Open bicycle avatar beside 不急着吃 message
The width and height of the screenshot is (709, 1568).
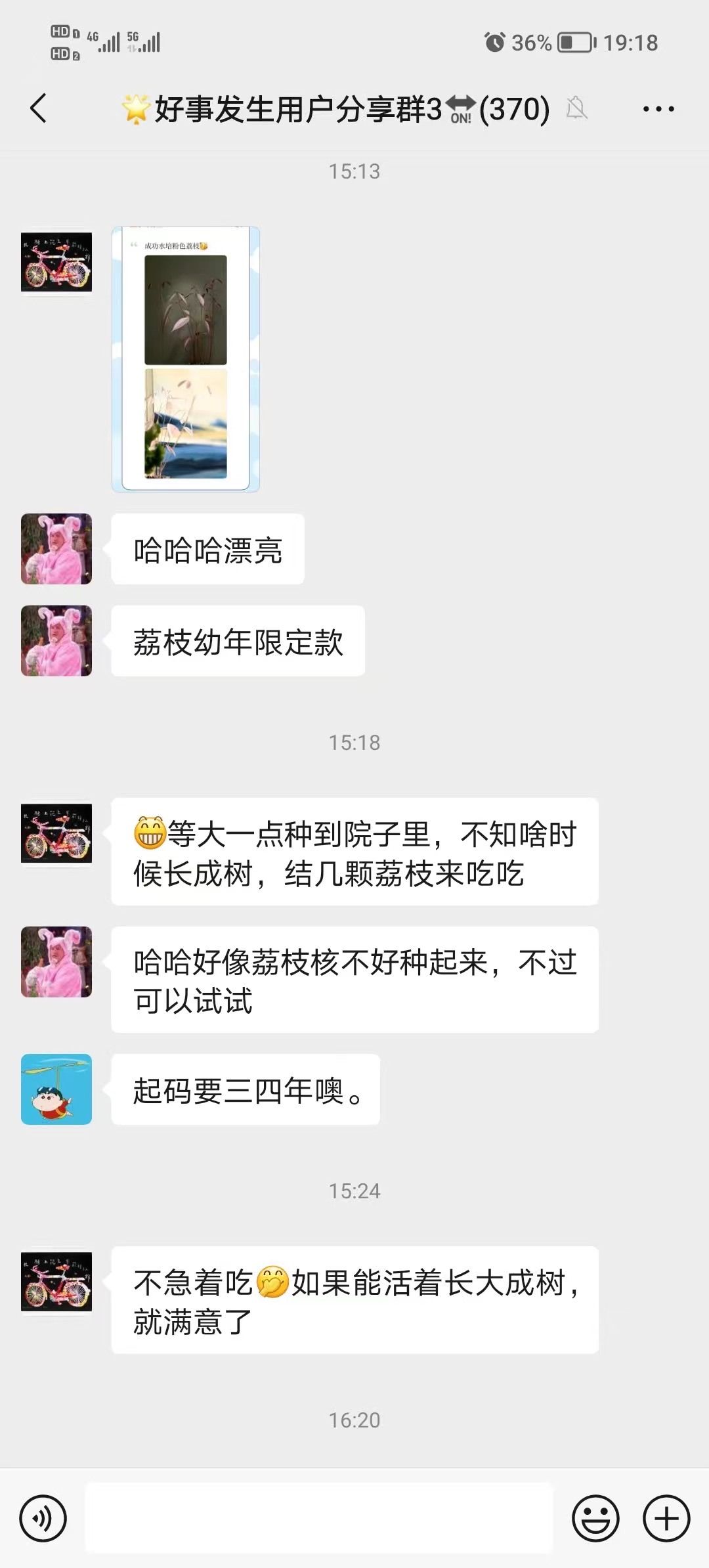(56, 1282)
